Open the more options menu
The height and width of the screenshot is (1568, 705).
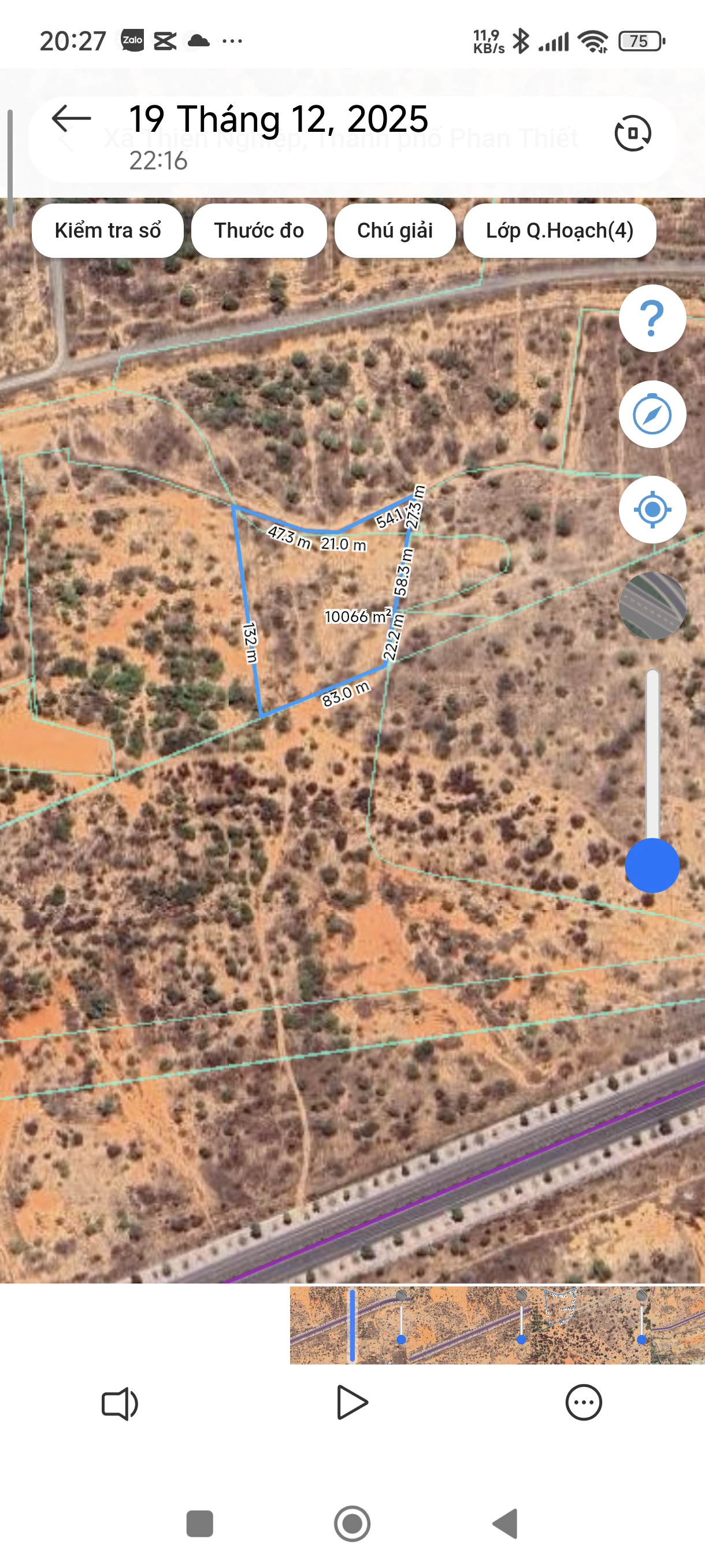pos(583,1403)
